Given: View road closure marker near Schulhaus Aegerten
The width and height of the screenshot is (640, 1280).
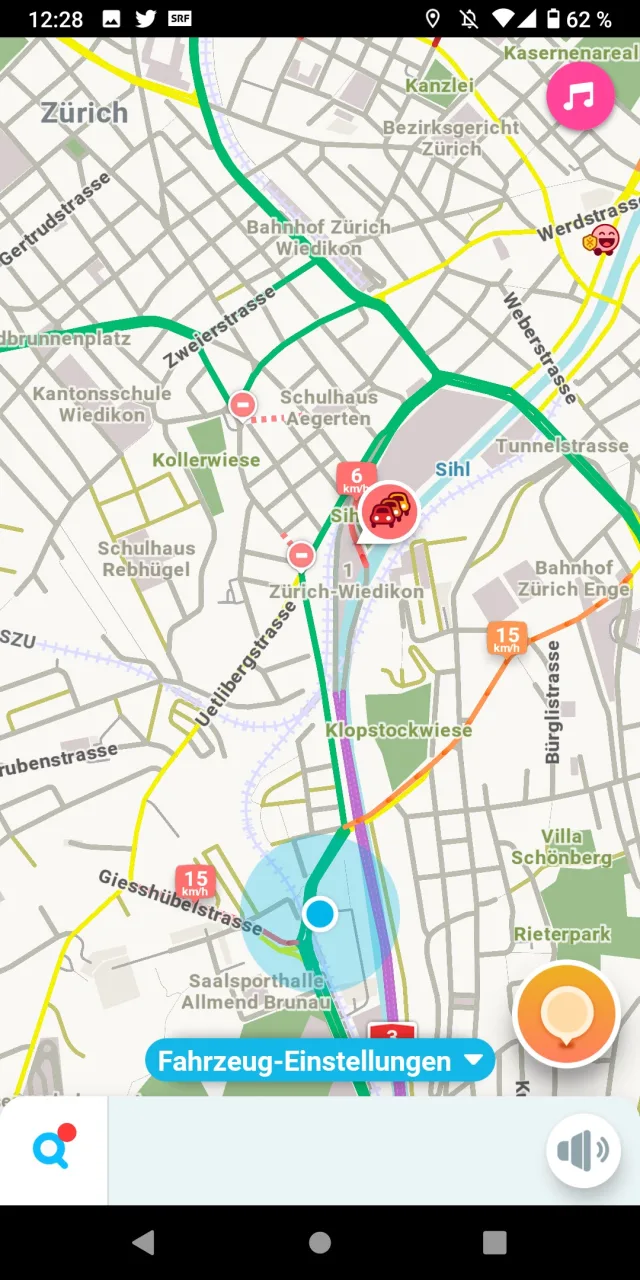Looking at the screenshot, I should [x=242, y=405].
